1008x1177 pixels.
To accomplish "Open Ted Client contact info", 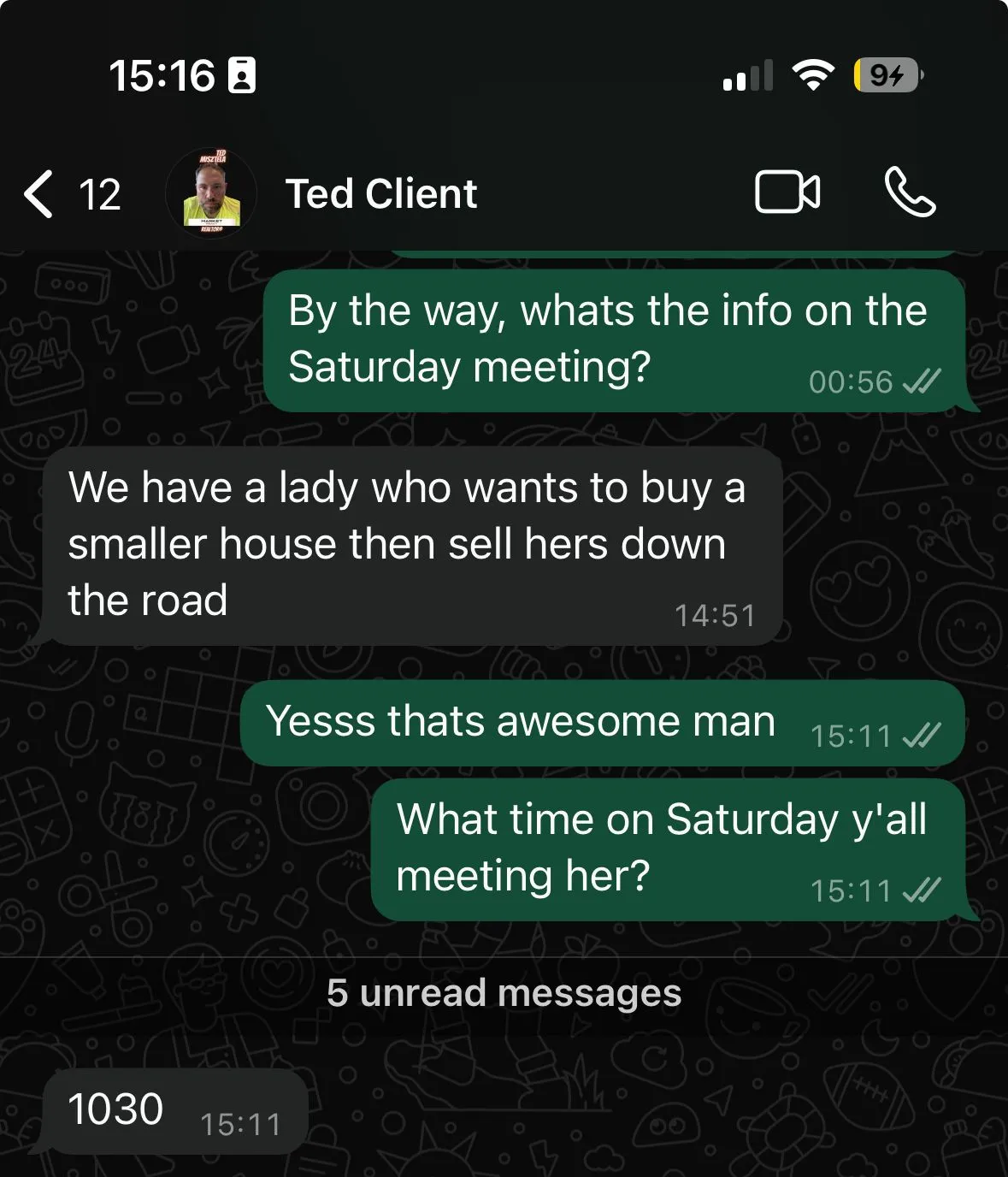I will pyautogui.click(x=381, y=194).
